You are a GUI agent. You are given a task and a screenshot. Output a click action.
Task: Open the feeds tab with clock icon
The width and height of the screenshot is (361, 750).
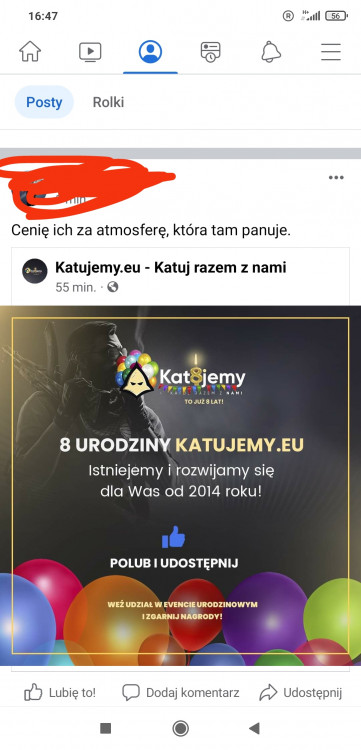click(210, 51)
